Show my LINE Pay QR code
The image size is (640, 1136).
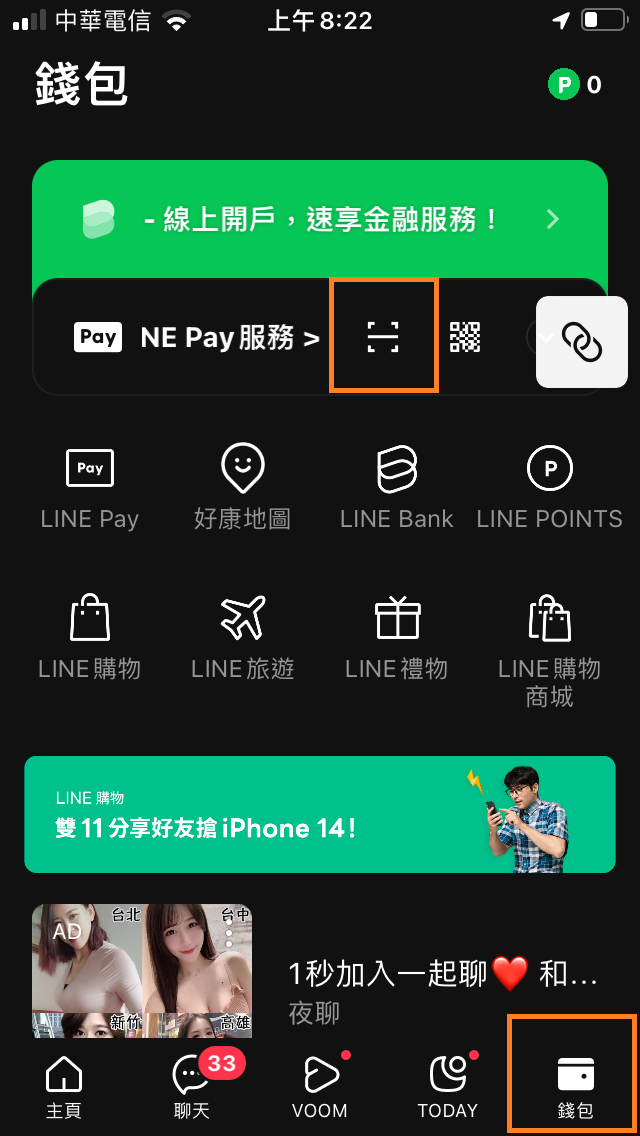465,337
